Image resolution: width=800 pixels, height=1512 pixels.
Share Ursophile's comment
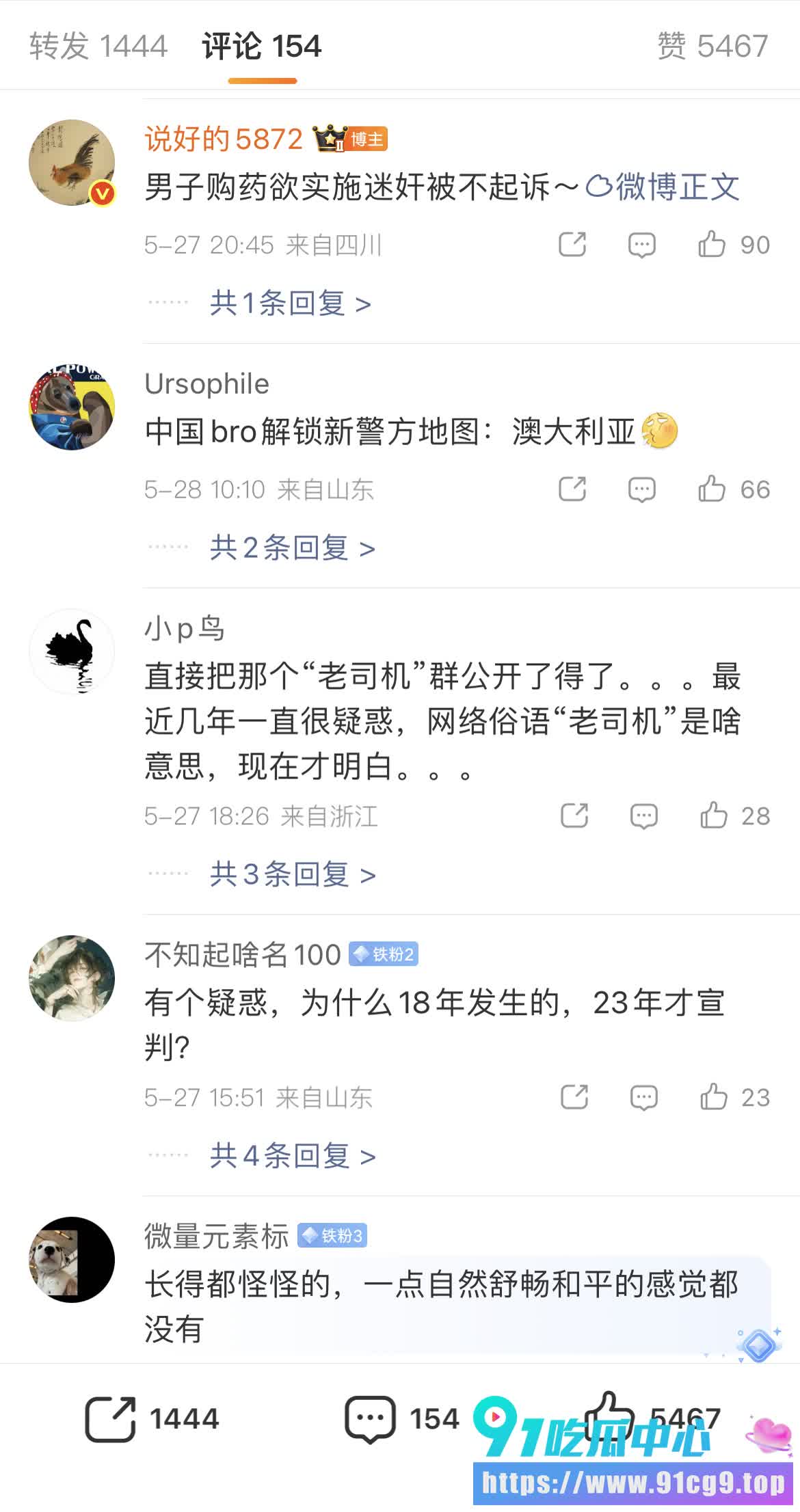point(572,489)
